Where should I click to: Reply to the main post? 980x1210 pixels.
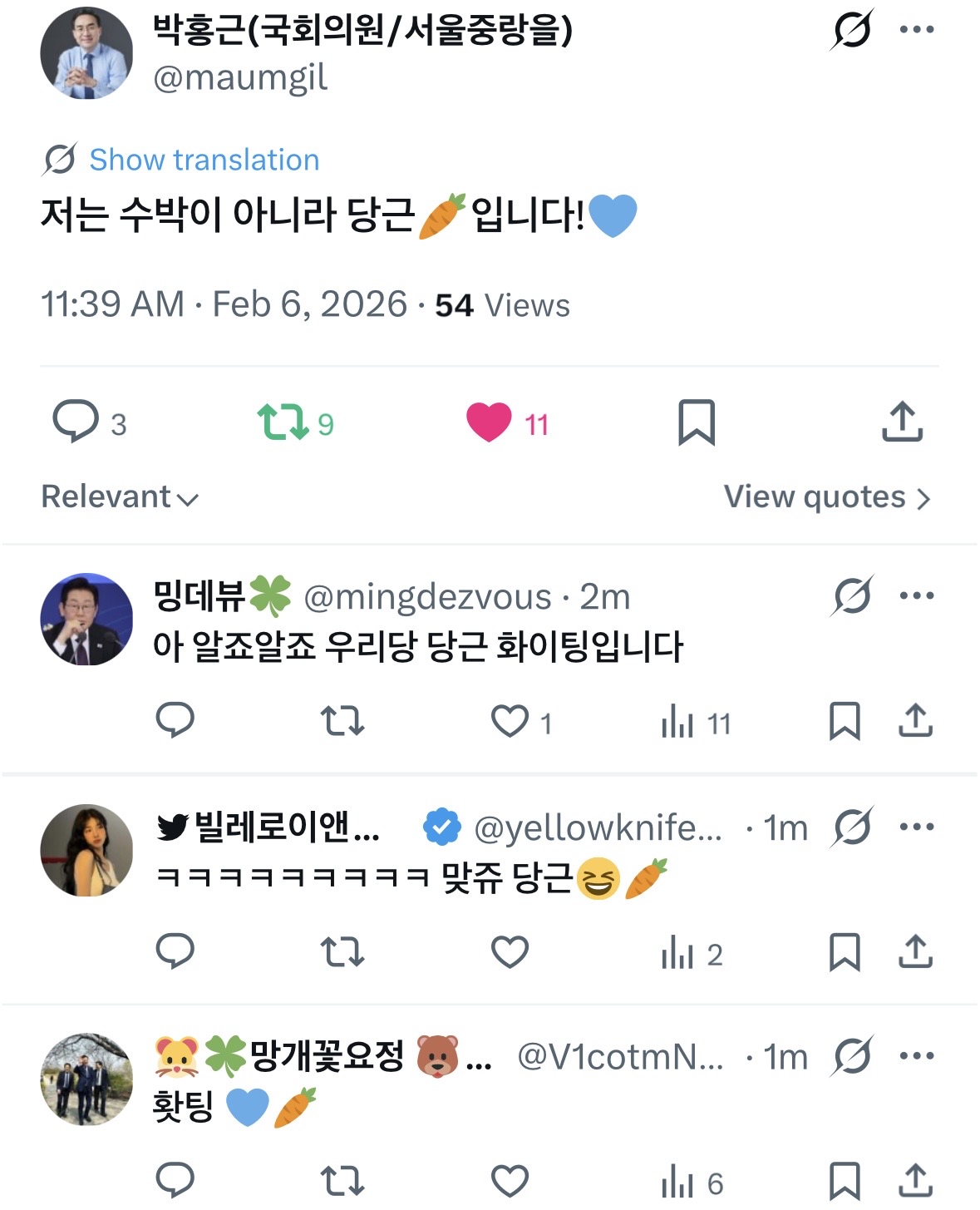pyautogui.click(x=76, y=422)
